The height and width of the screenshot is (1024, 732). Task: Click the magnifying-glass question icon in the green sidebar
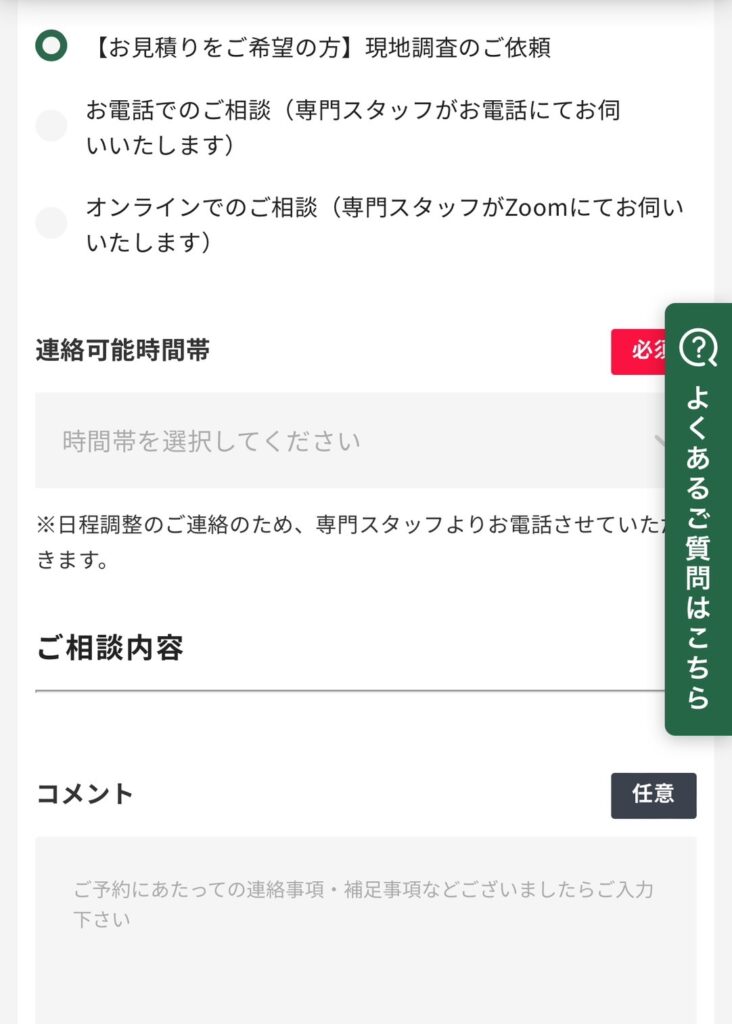[x=700, y=349]
